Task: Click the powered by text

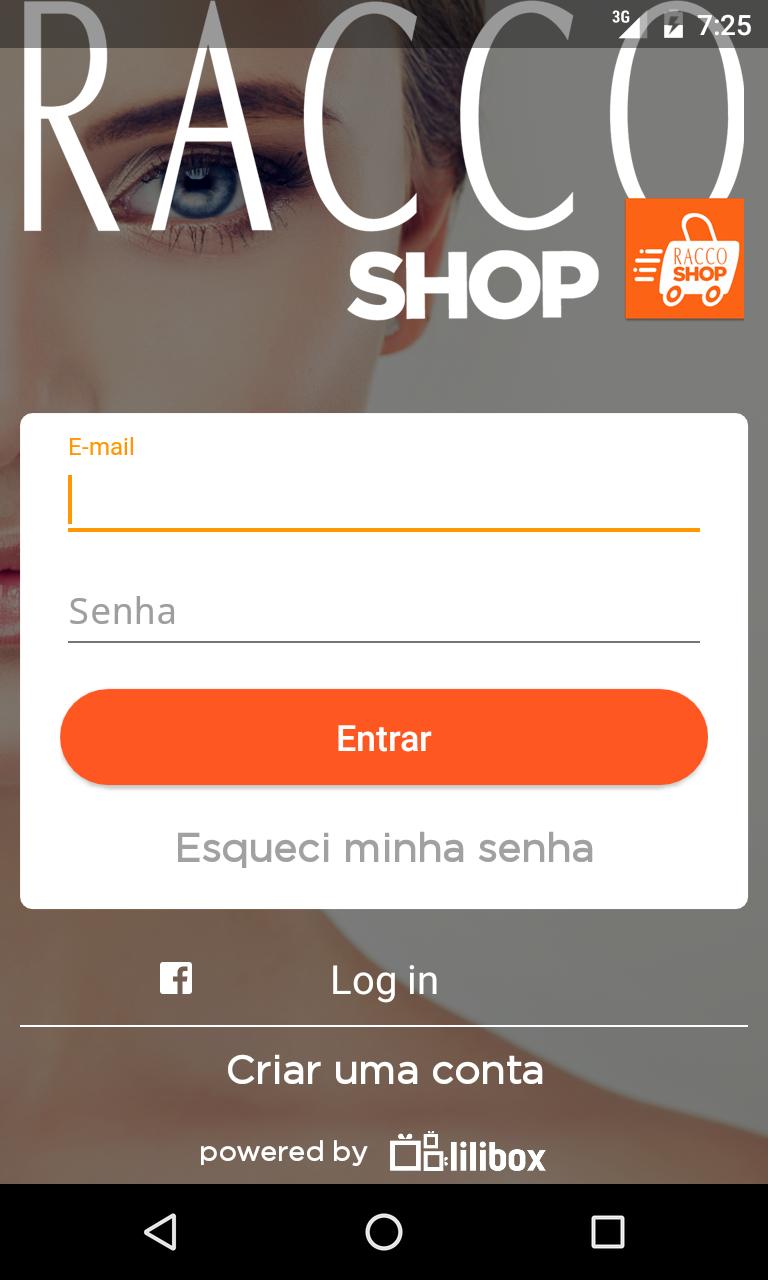Action: [283, 1151]
